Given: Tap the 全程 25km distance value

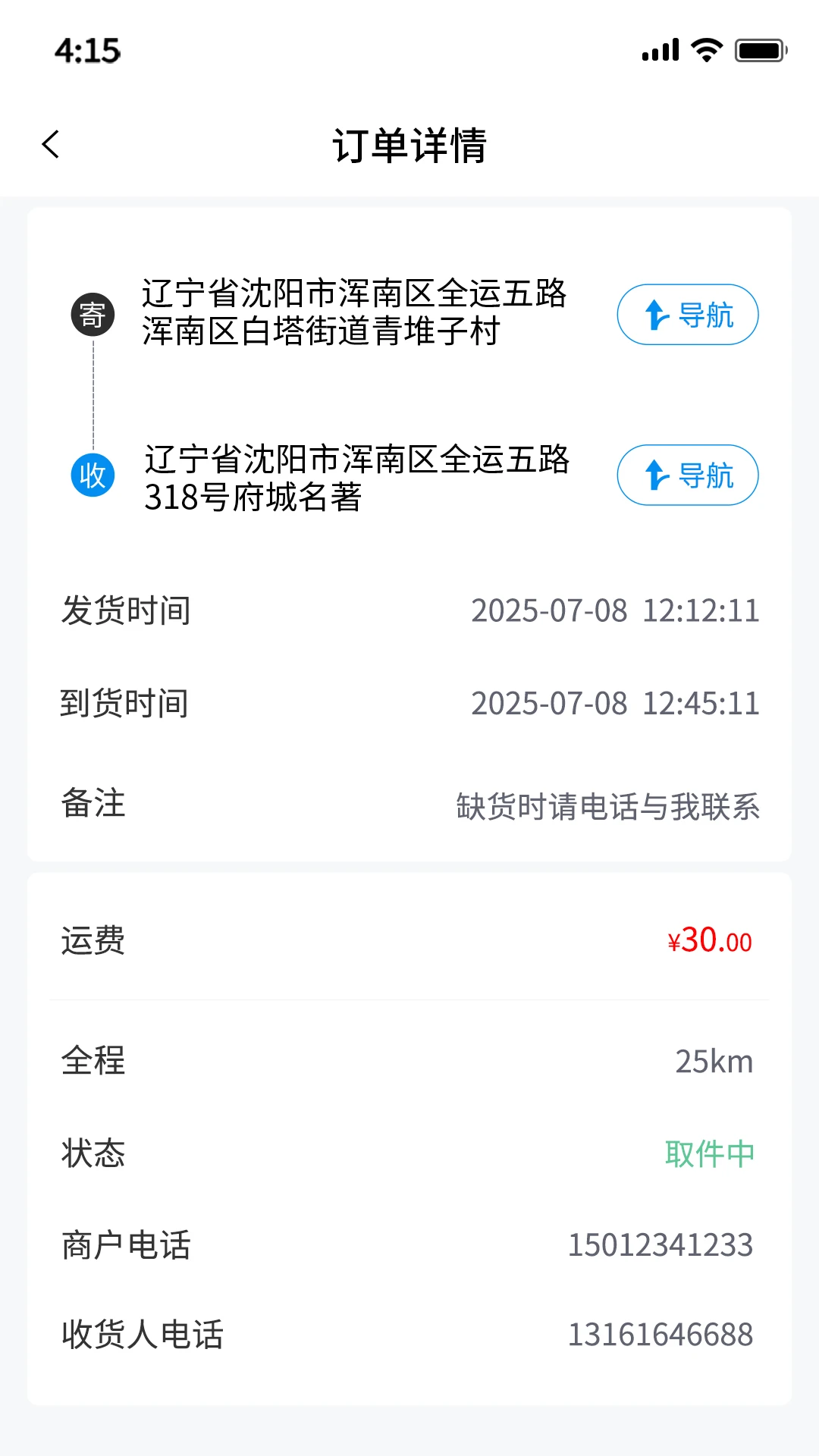Looking at the screenshot, I should (x=715, y=1062).
